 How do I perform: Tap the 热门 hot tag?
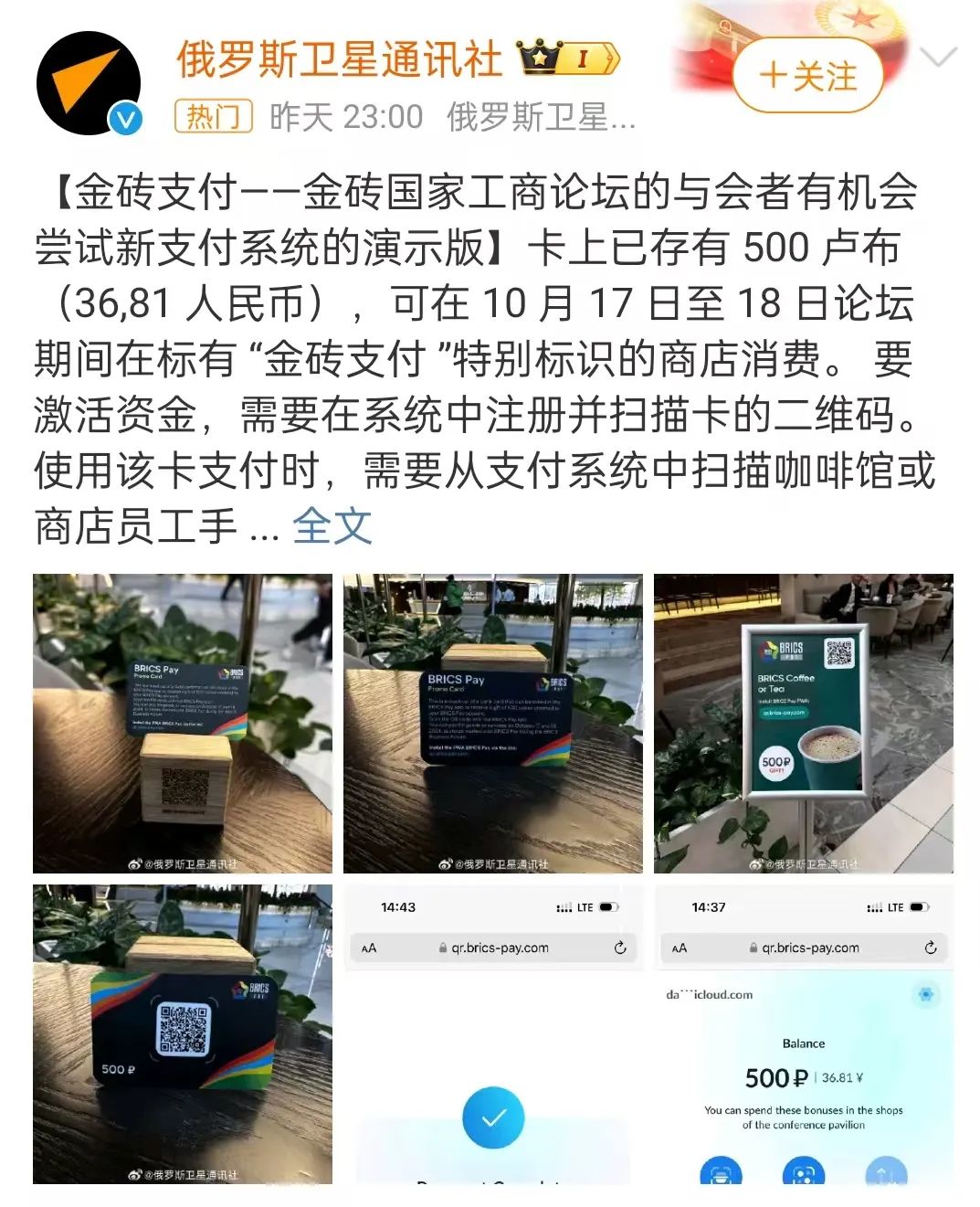213,117
